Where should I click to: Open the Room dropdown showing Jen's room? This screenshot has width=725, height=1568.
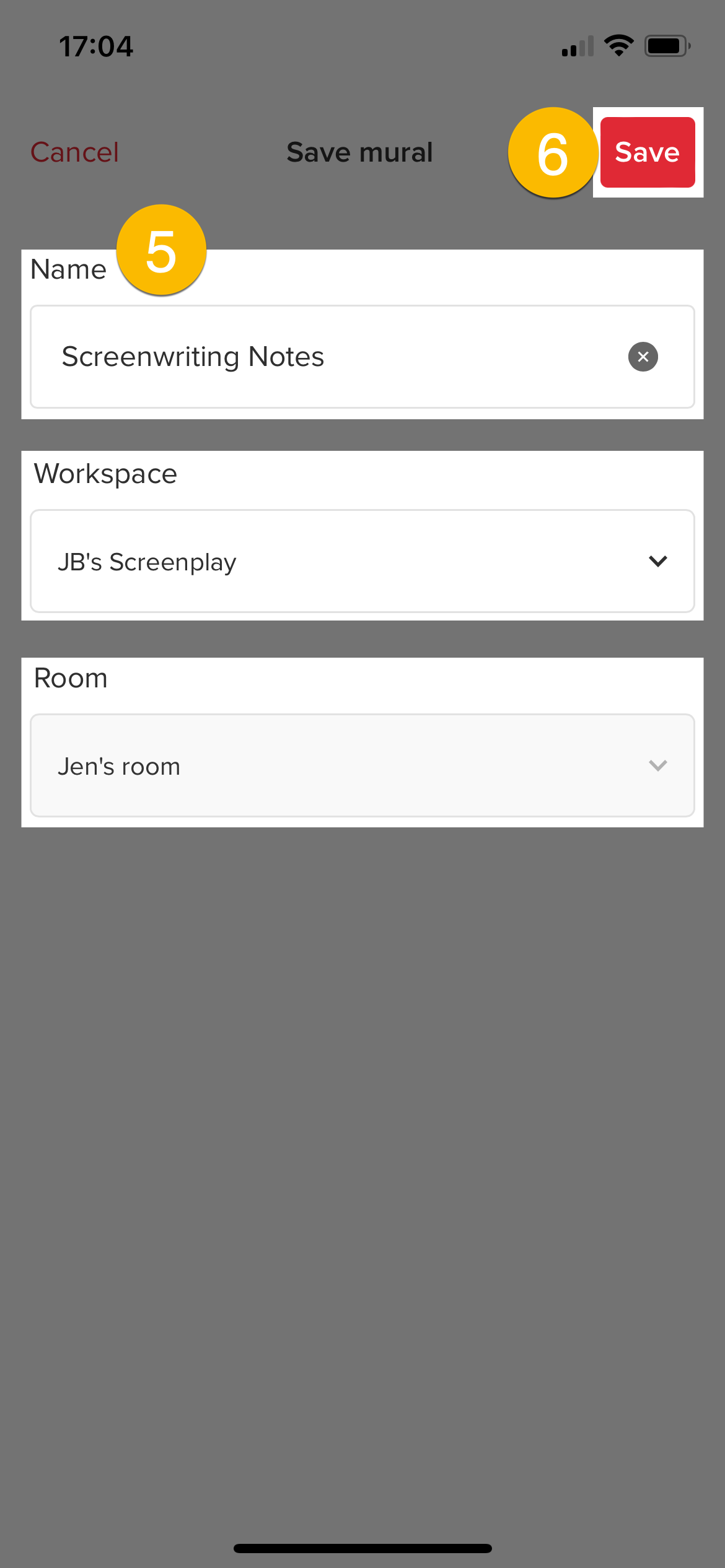(x=362, y=765)
